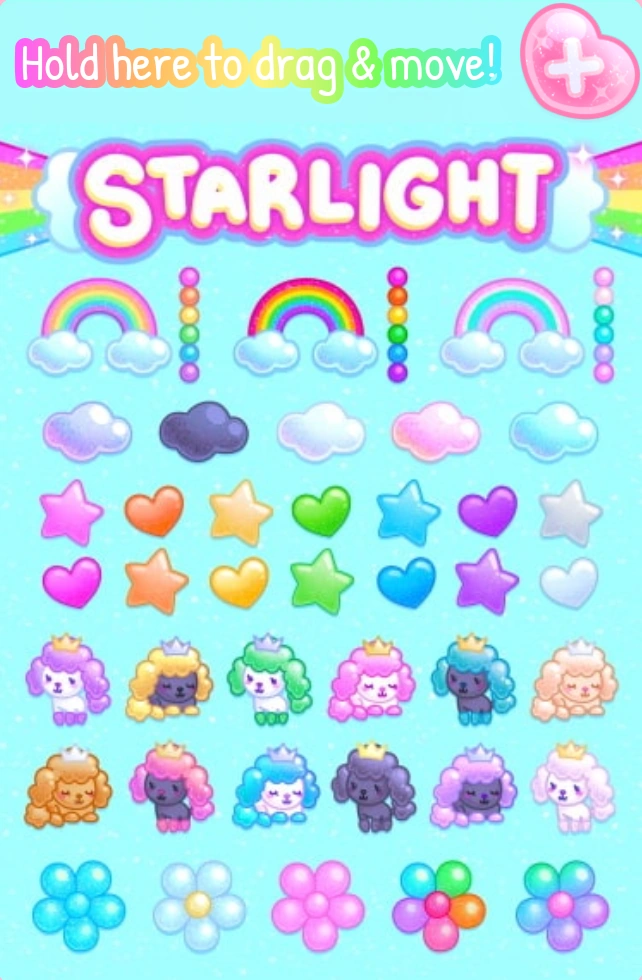Screen dimensions: 642x980
Task: Pick the blue star sticker
Action: click(408, 512)
